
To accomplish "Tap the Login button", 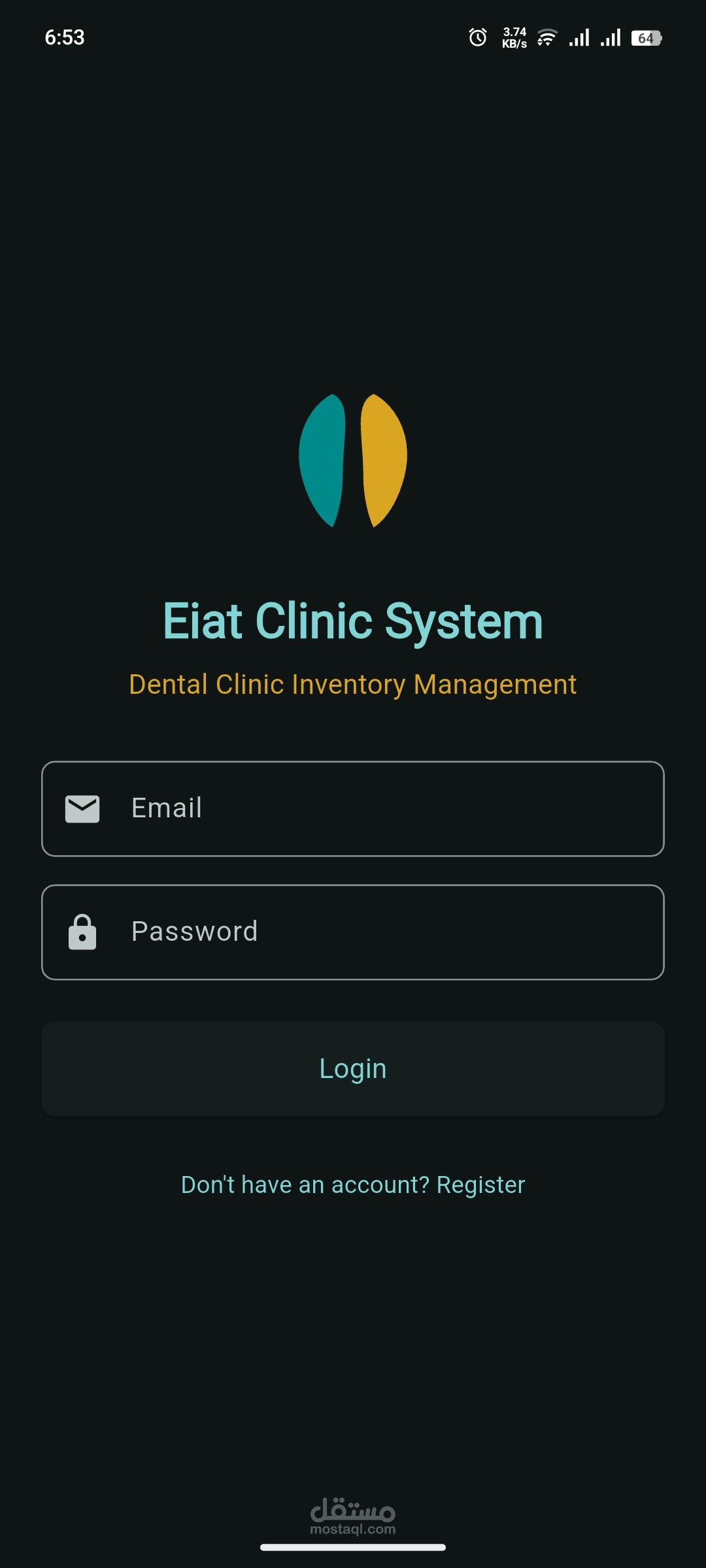I will [x=353, y=1069].
